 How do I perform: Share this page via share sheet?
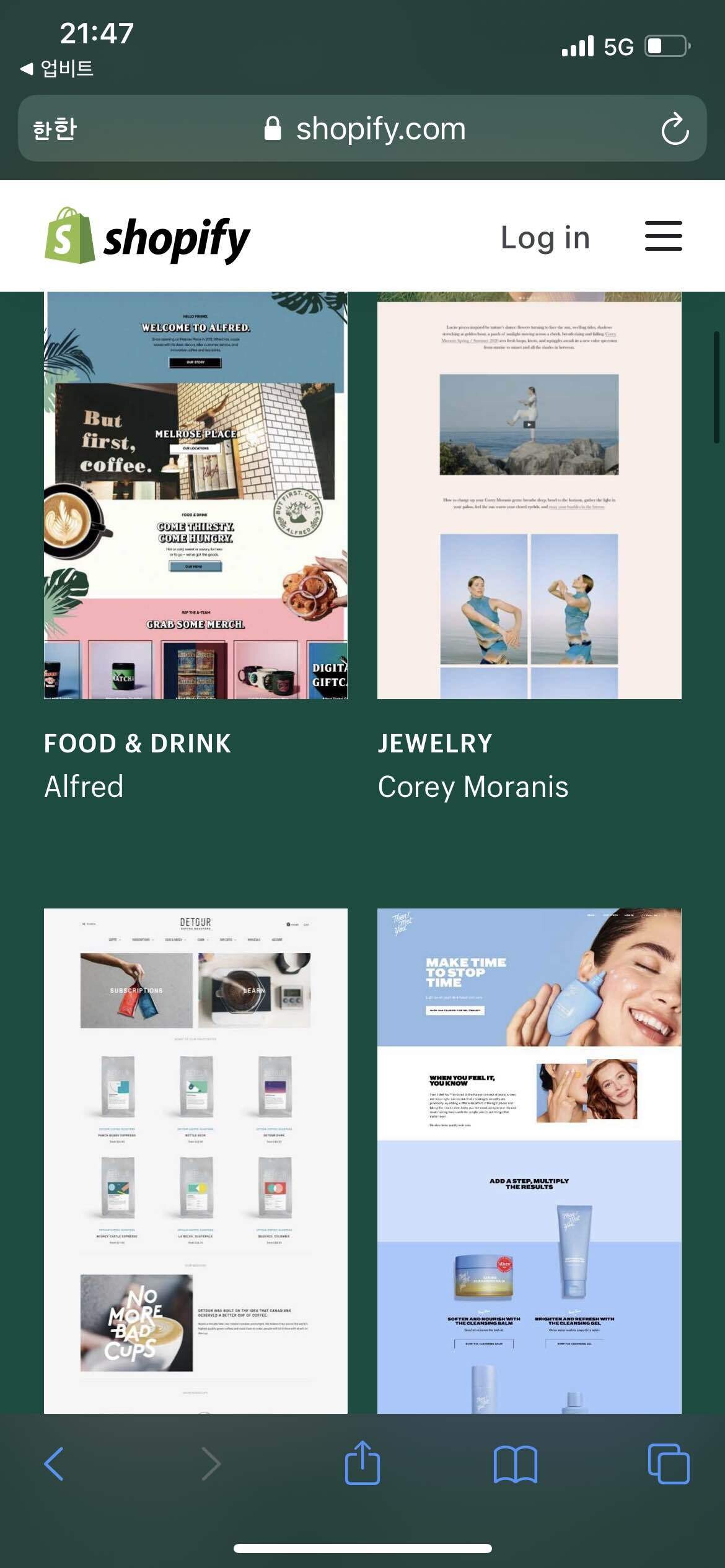click(x=362, y=1464)
